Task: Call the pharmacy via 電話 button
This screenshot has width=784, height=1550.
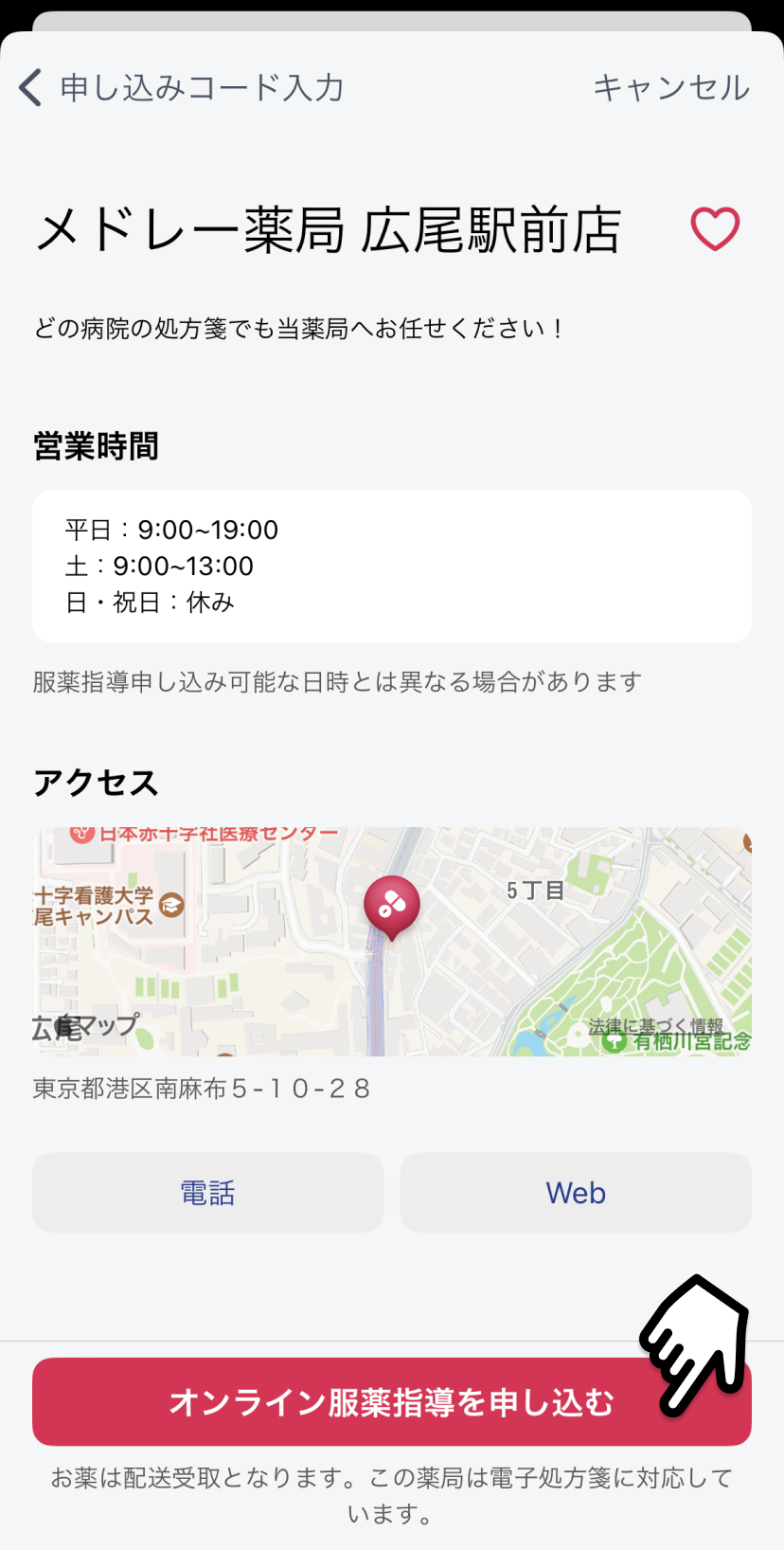Action: click(208, 1193)
